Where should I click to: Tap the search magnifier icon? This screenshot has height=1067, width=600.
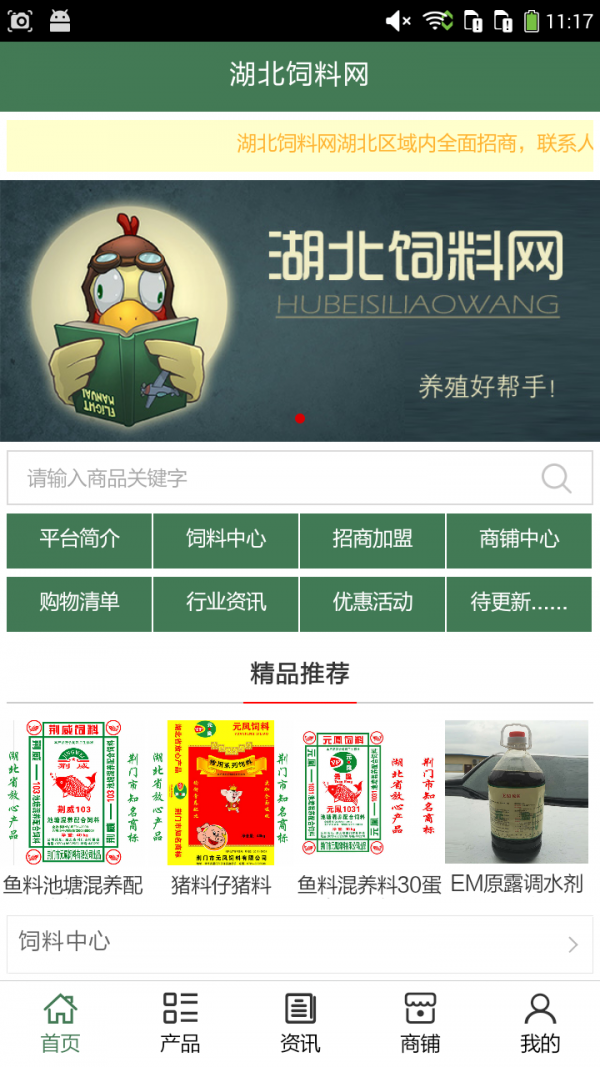(x=556, y=478)
